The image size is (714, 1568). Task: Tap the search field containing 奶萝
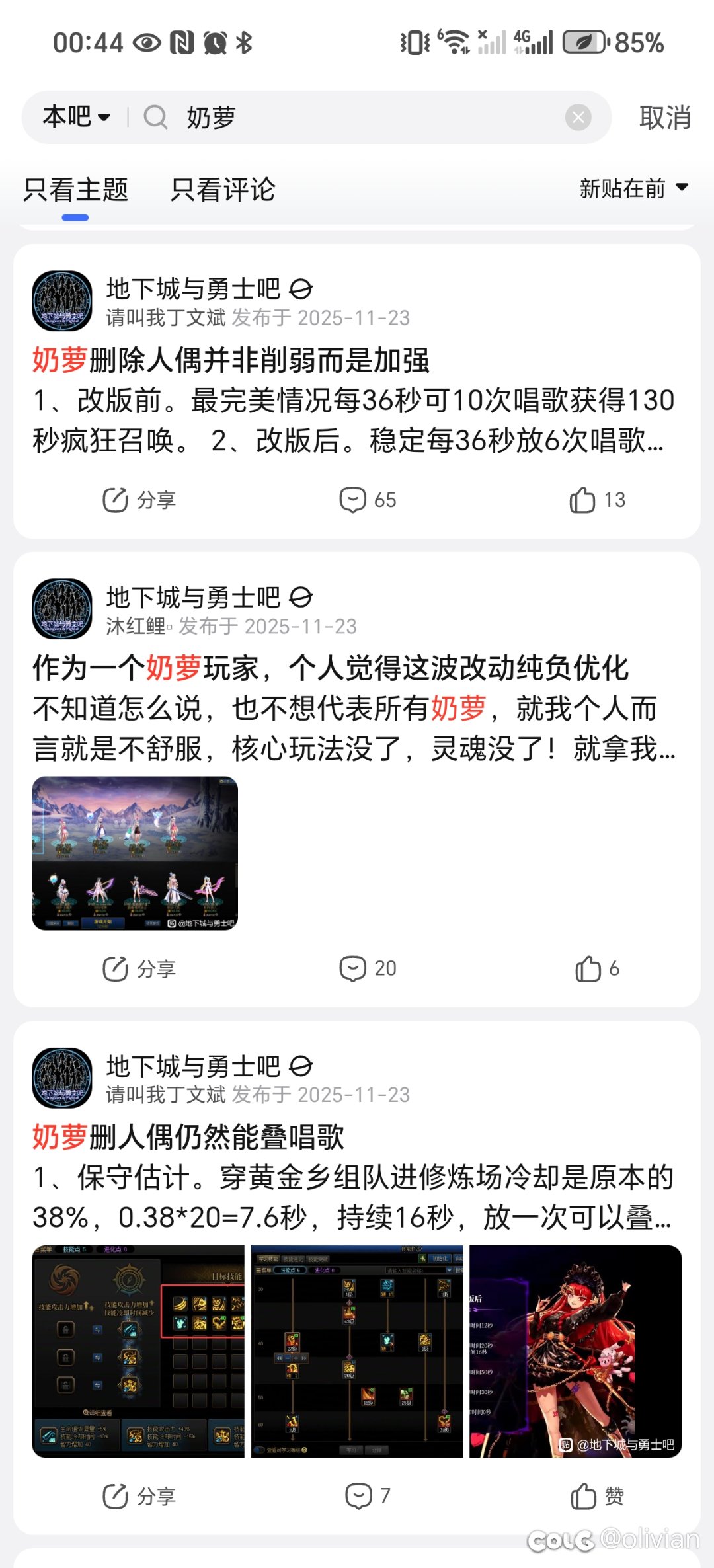coord(357,118)
